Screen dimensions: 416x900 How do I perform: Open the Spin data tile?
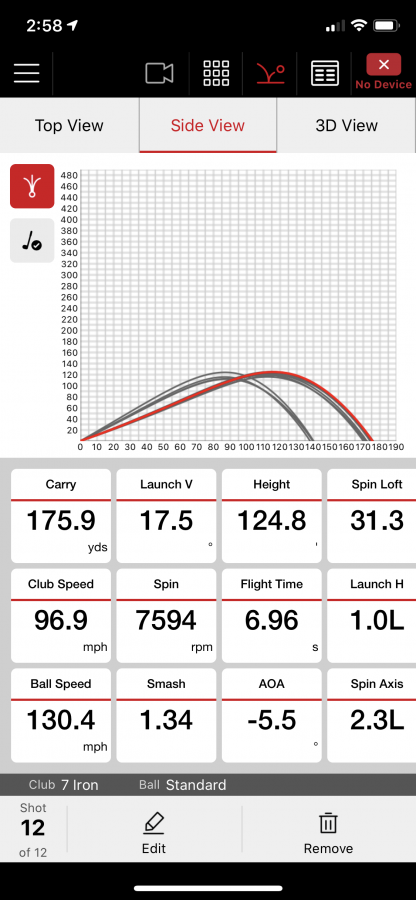click(x=166, y=616)
